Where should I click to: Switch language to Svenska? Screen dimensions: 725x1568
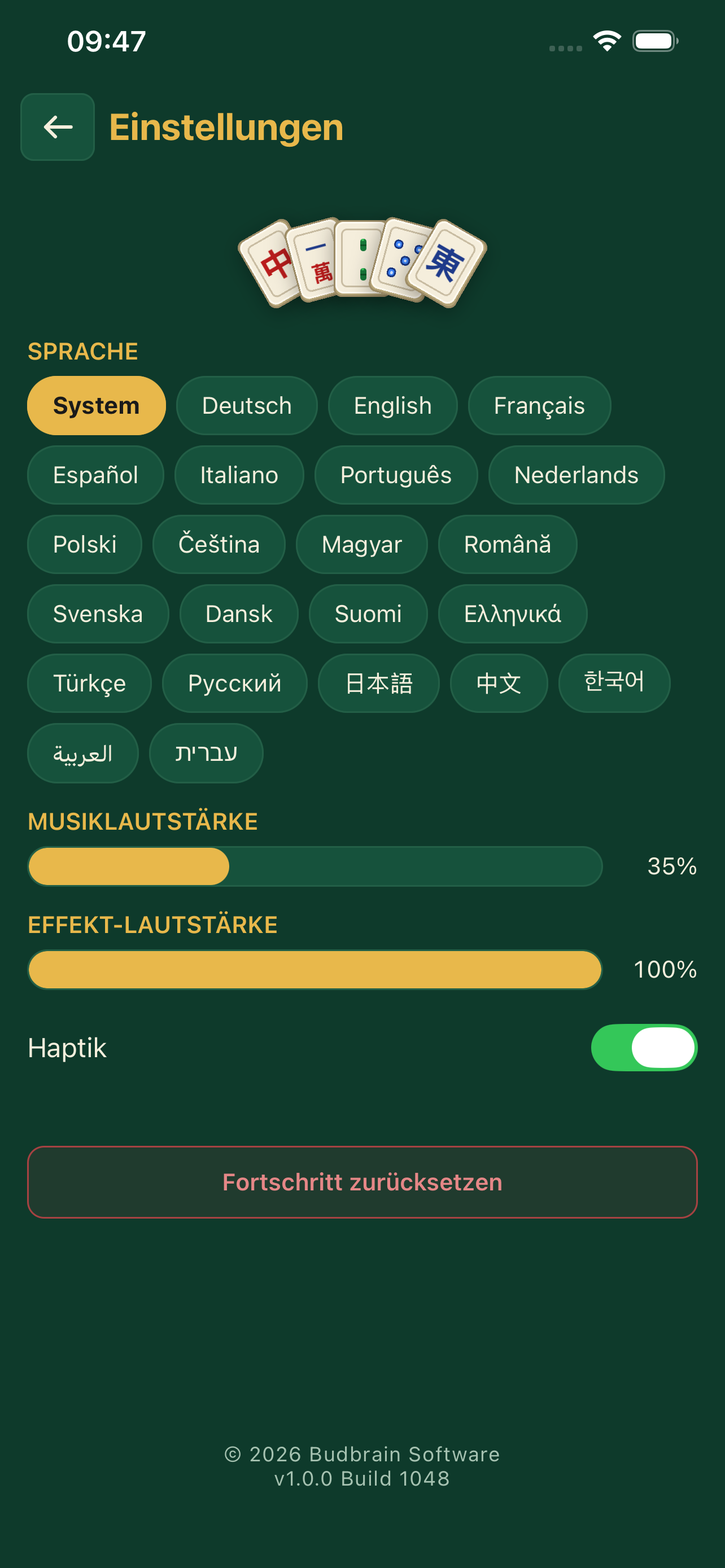98,614
